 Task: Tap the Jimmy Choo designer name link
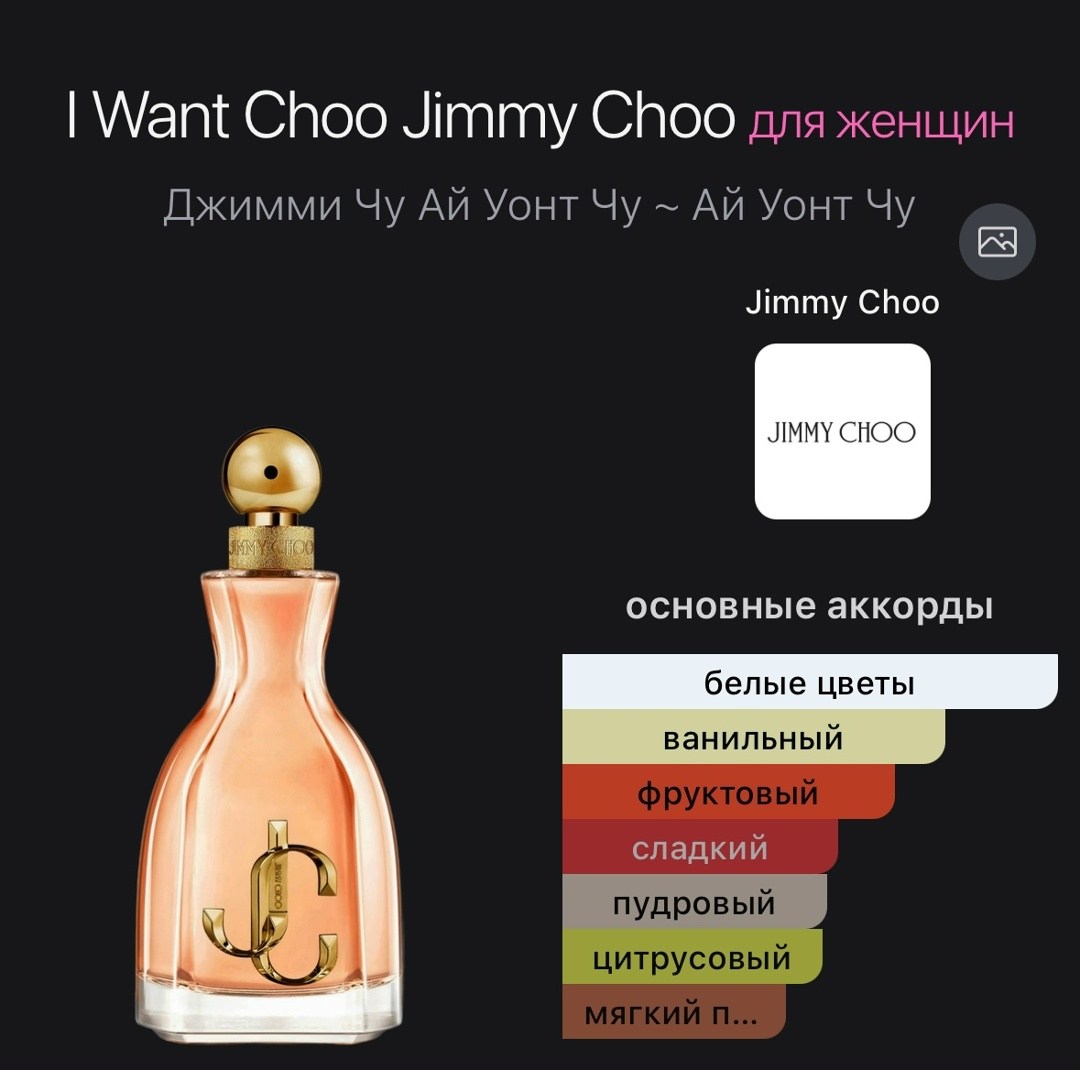842,302
